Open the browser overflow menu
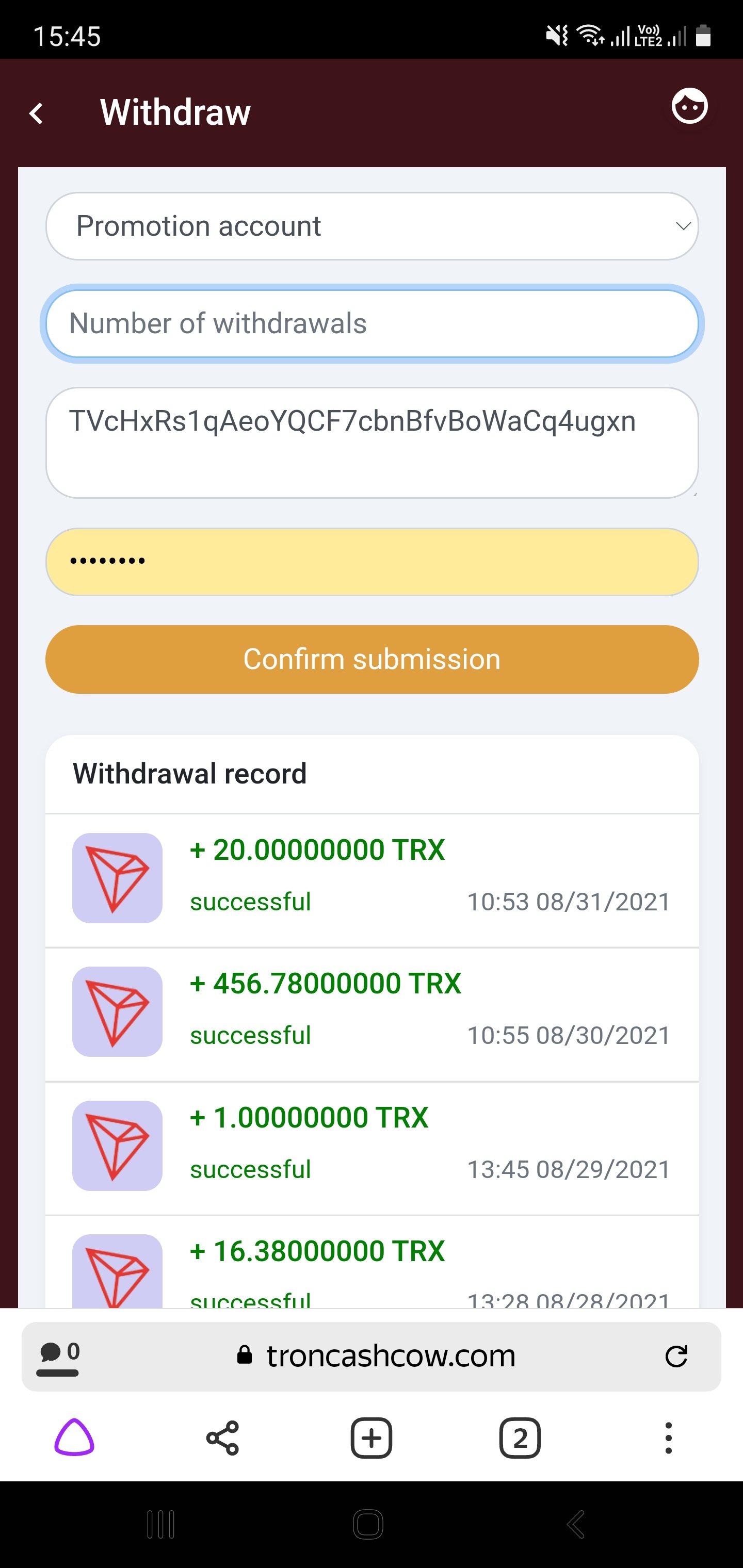 pos(669,1439)
